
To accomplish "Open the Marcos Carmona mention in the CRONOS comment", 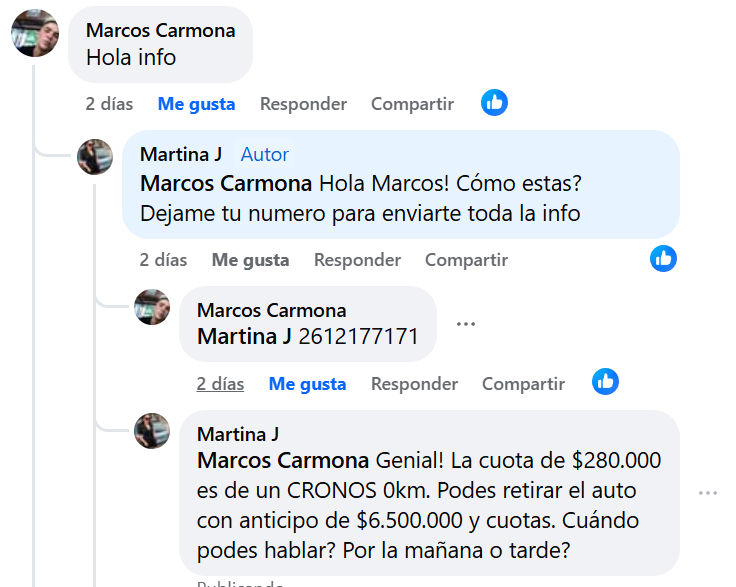I will click(x=283, y=461).
